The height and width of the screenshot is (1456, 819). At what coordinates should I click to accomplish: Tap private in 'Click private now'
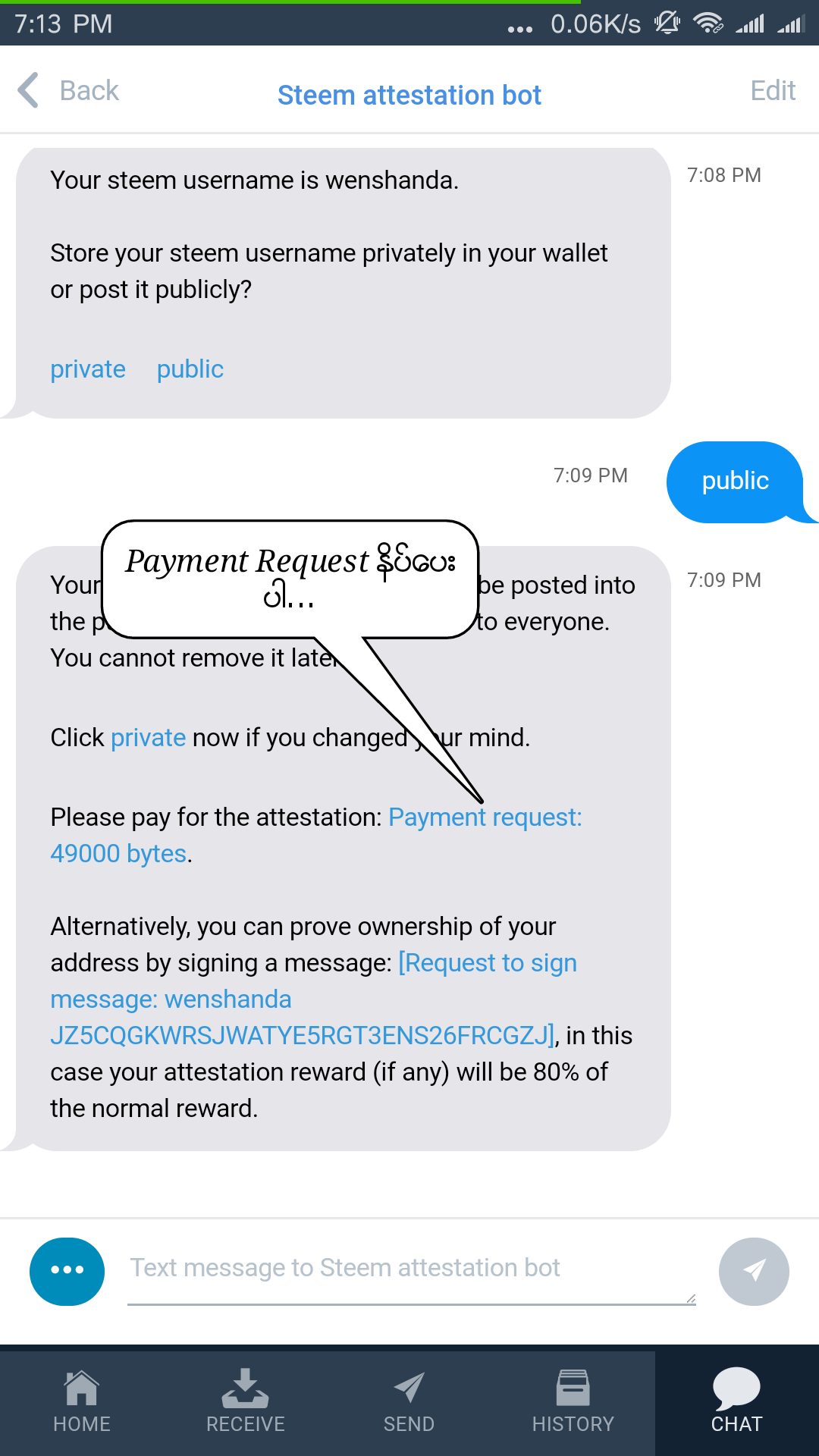click(x=148, y=737)
